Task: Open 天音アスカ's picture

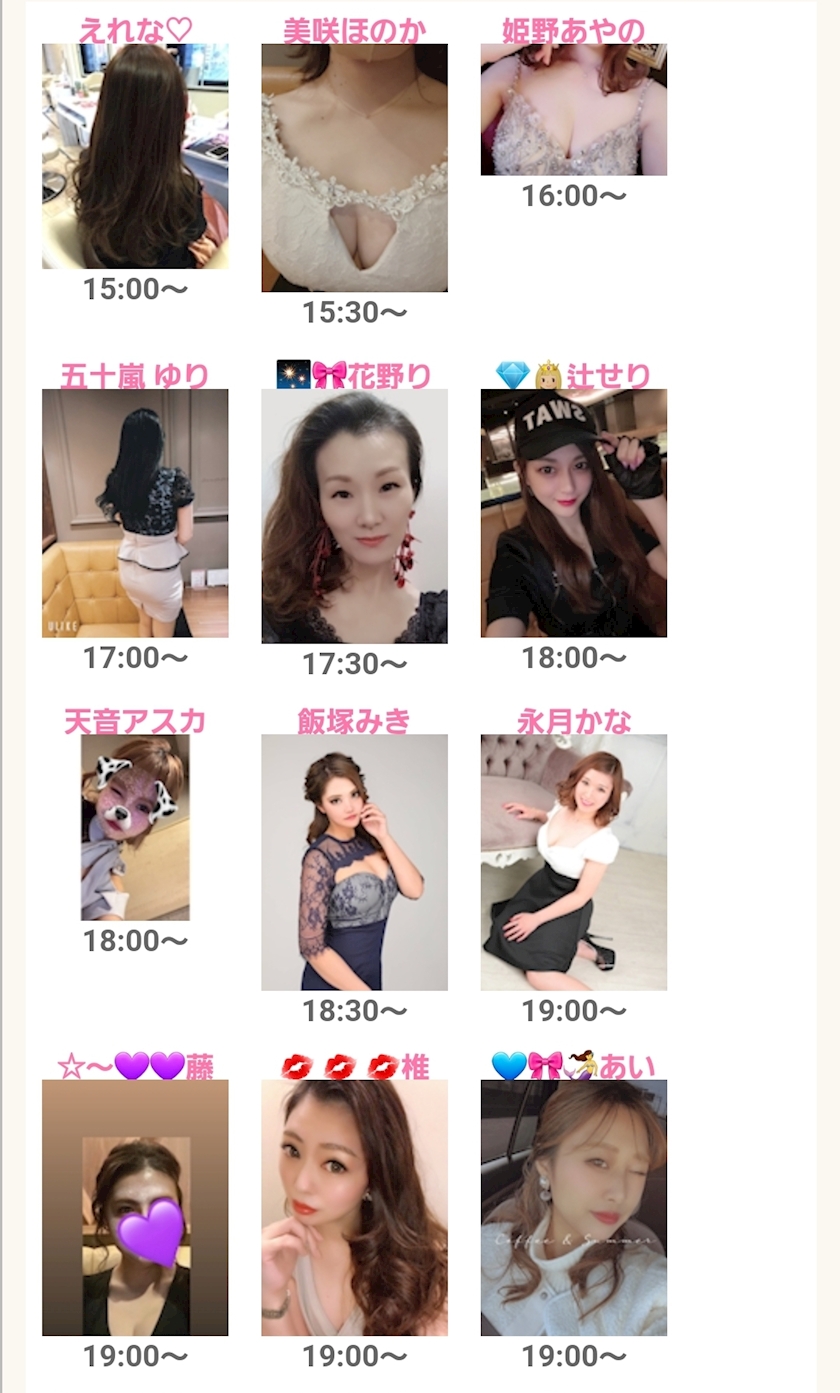Action: pyautogui.click(x=135, y=828)
